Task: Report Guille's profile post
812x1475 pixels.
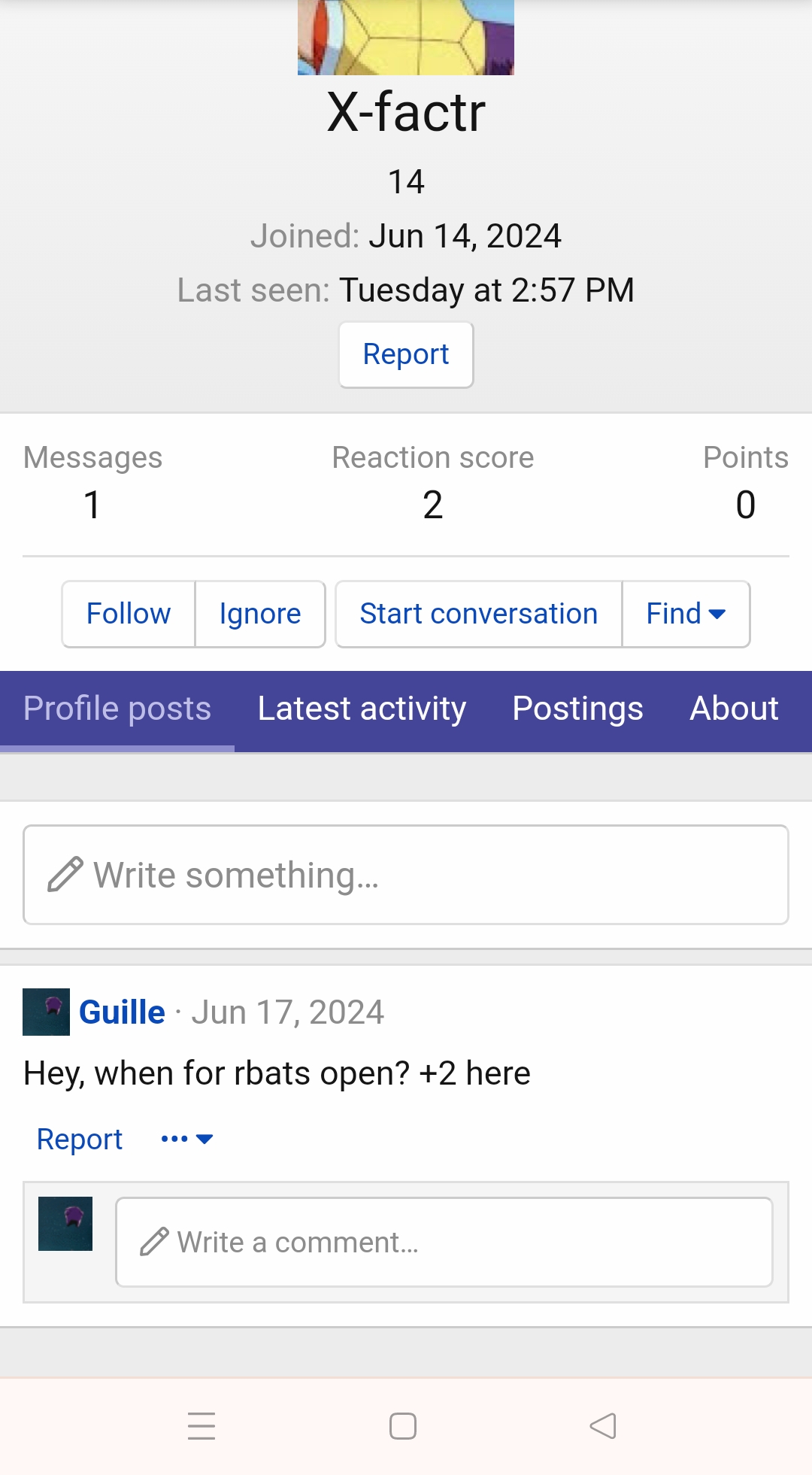Action: coord(80,1140)
